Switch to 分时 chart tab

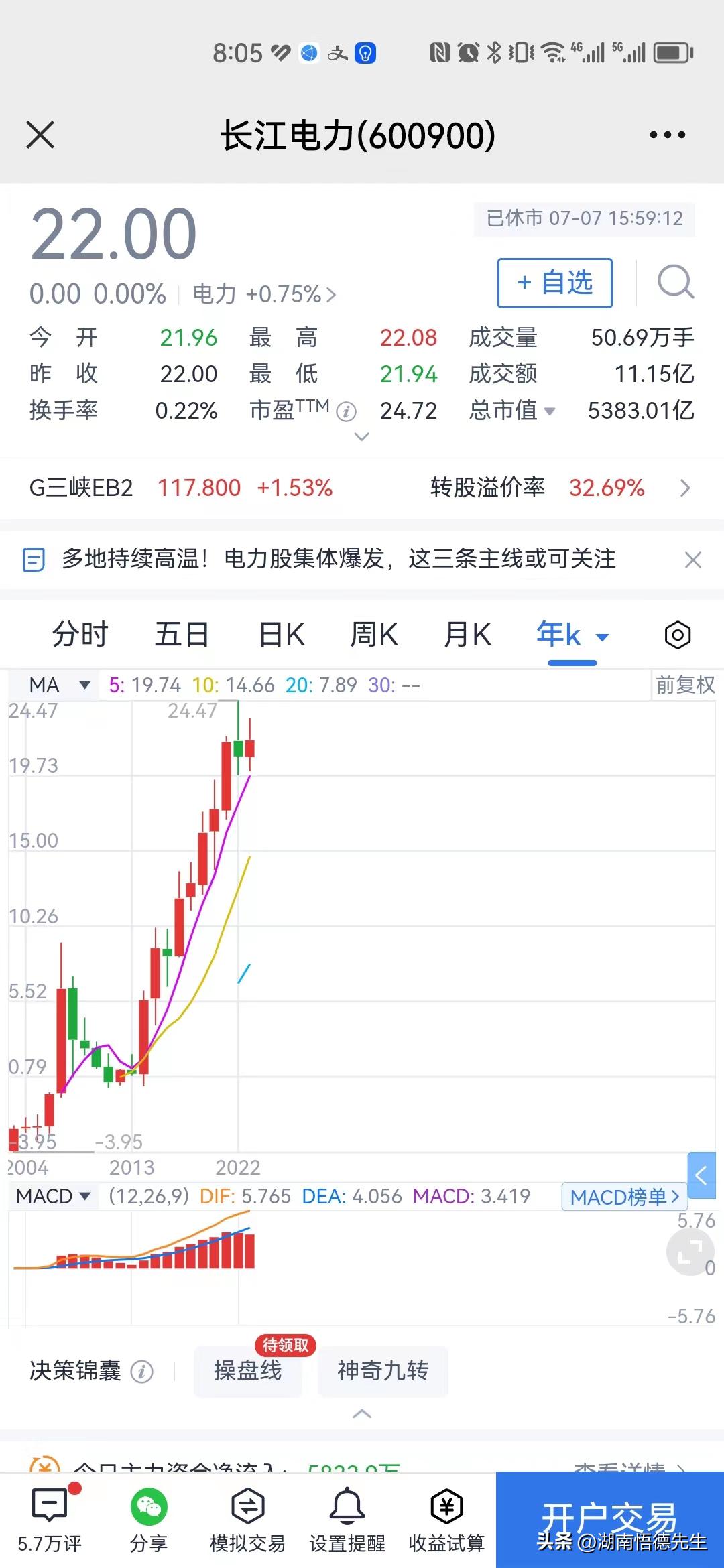[80, 634]
